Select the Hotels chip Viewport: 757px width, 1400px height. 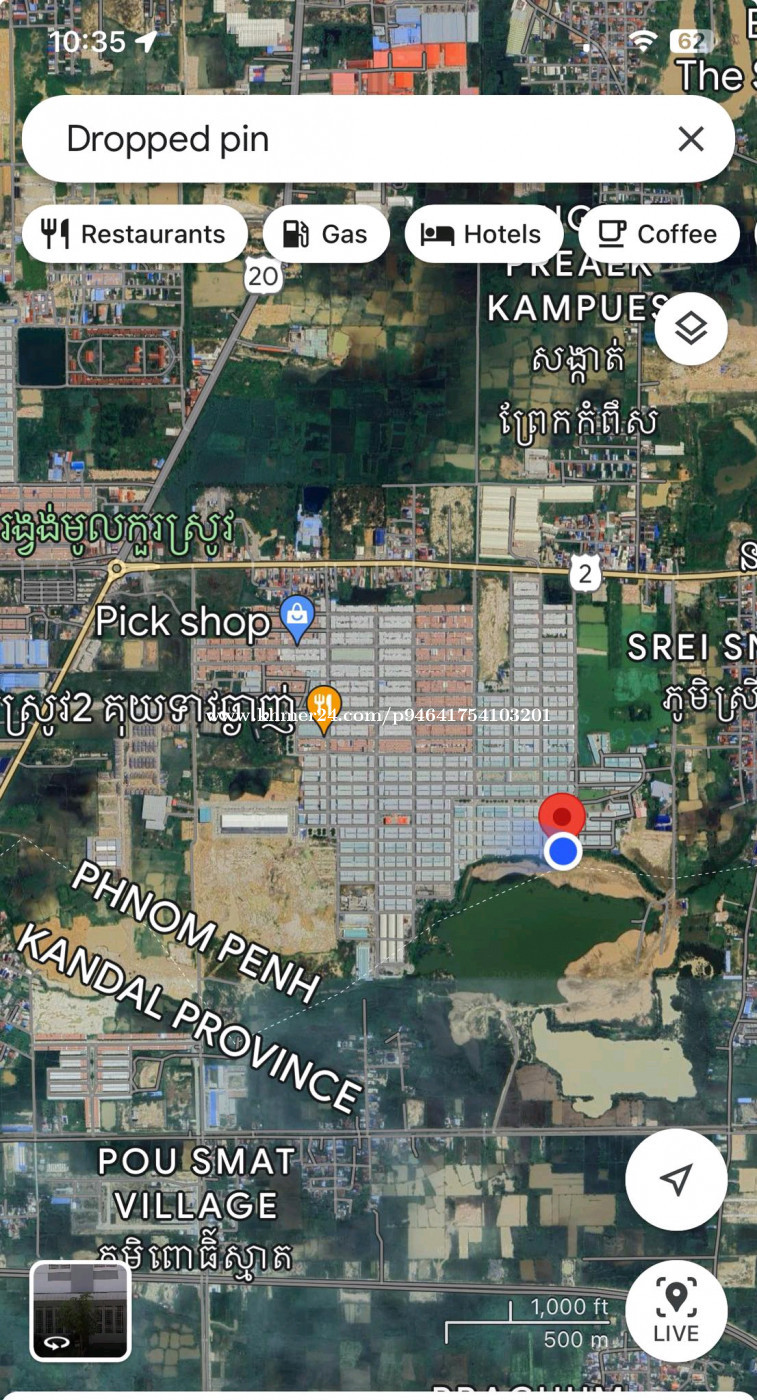pos(483,234)
